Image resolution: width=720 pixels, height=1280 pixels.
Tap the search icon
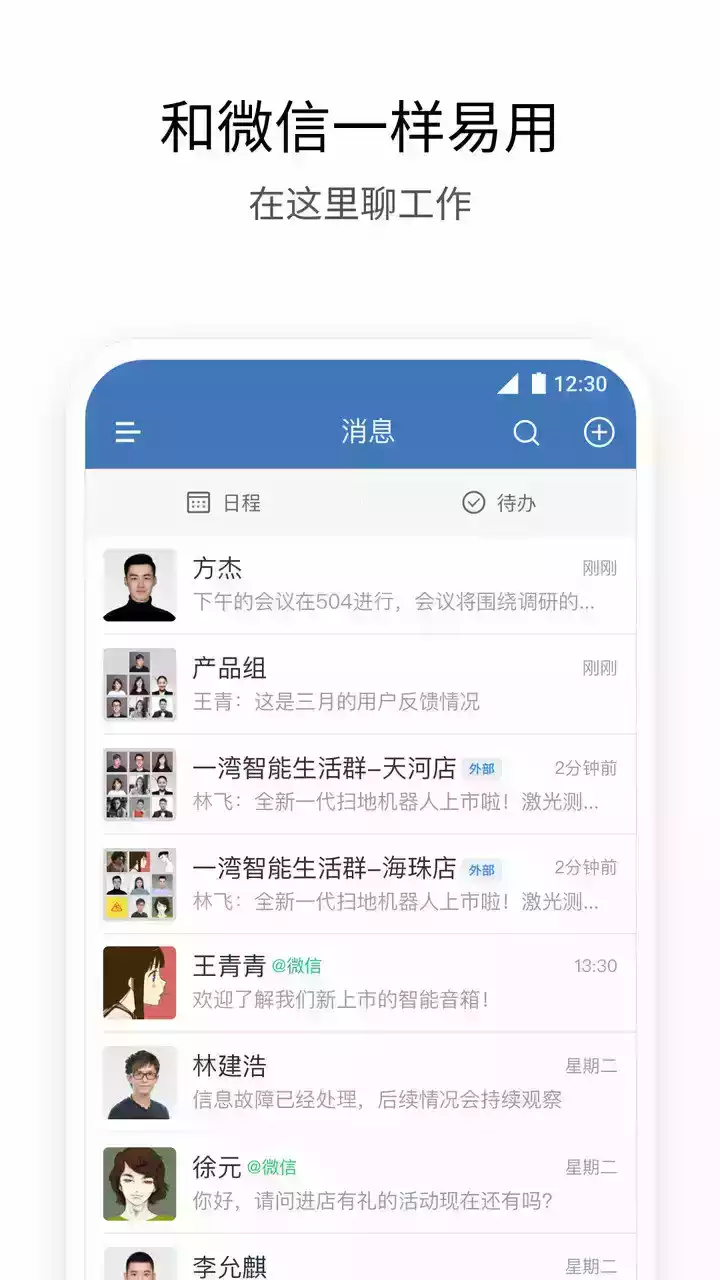(x=526, y=432)
